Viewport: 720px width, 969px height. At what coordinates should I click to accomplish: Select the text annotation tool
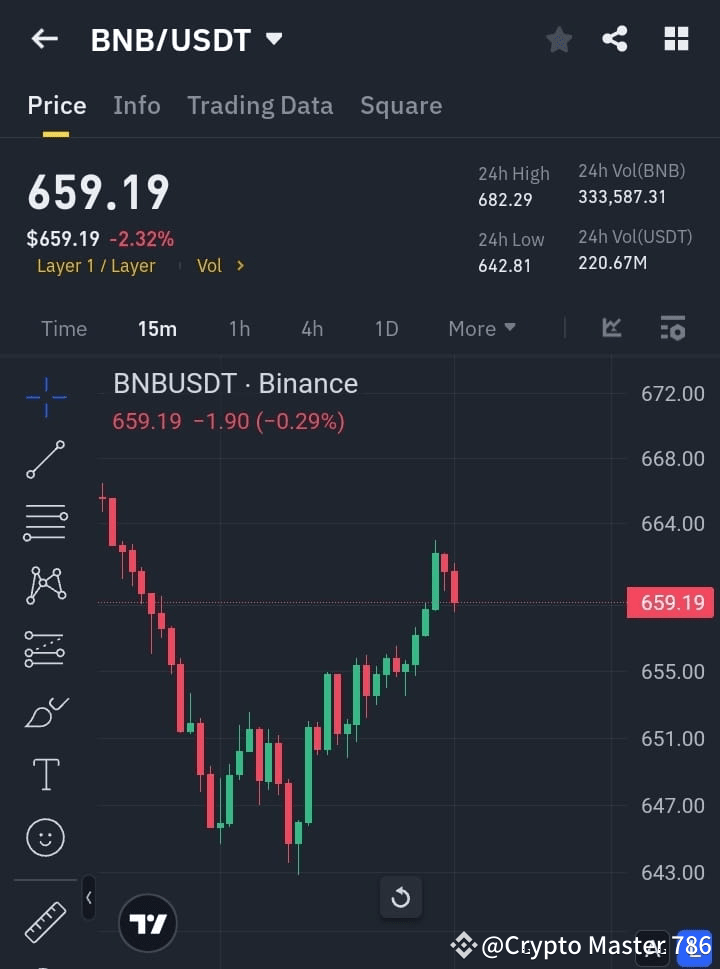coord(45,773)
